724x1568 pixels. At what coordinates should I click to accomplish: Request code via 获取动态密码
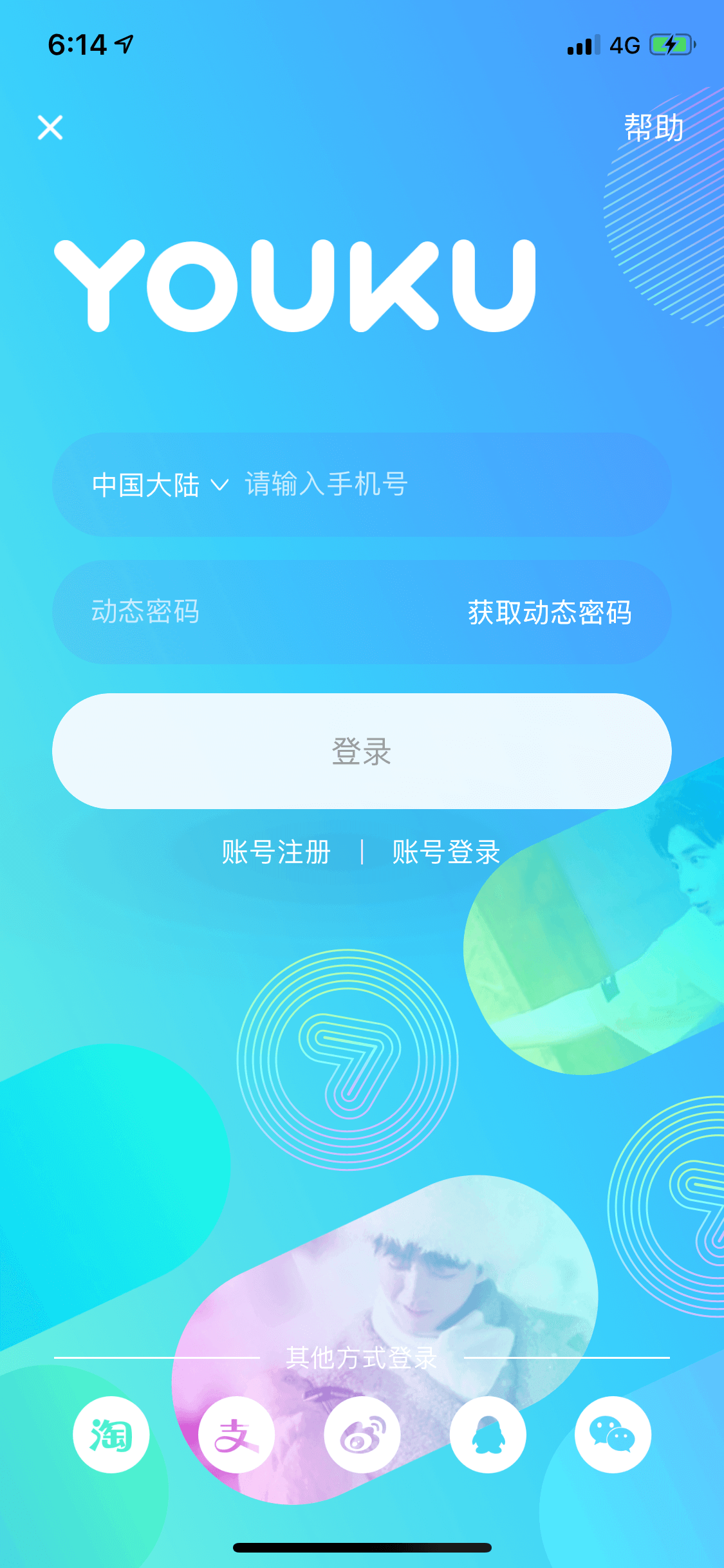click(550, 612)
